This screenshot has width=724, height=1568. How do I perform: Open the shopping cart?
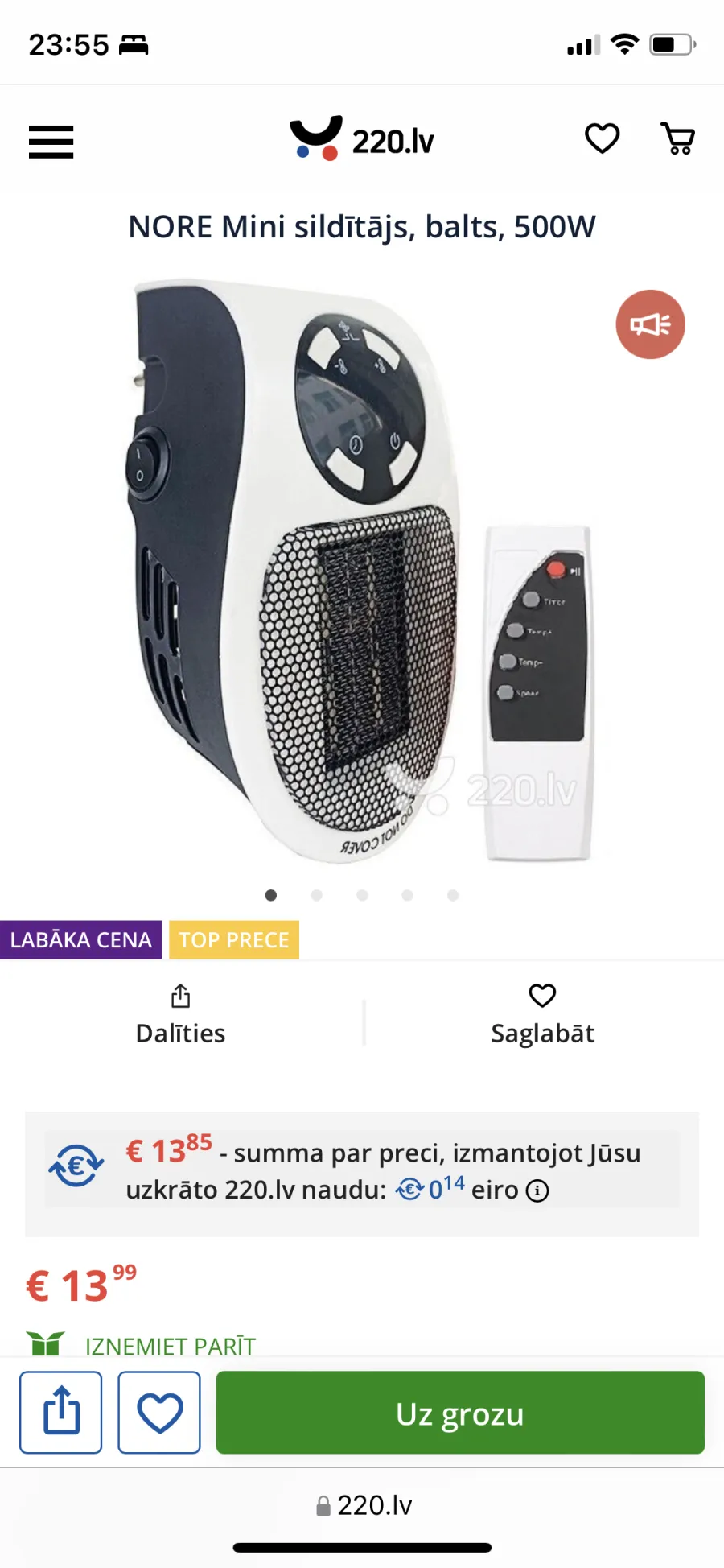click(x=677, y=138)
